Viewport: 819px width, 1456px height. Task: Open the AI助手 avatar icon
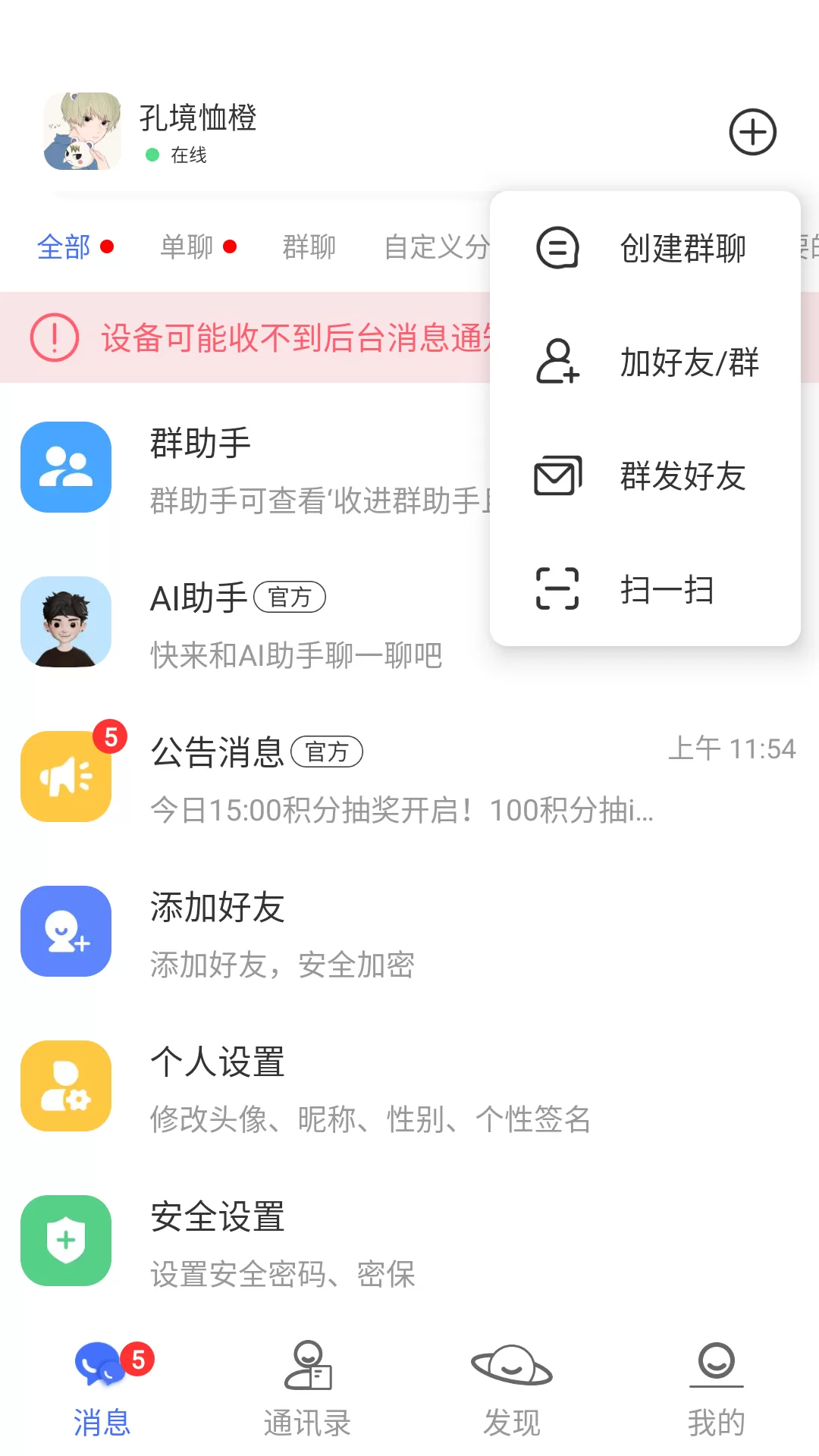(65, 622)
